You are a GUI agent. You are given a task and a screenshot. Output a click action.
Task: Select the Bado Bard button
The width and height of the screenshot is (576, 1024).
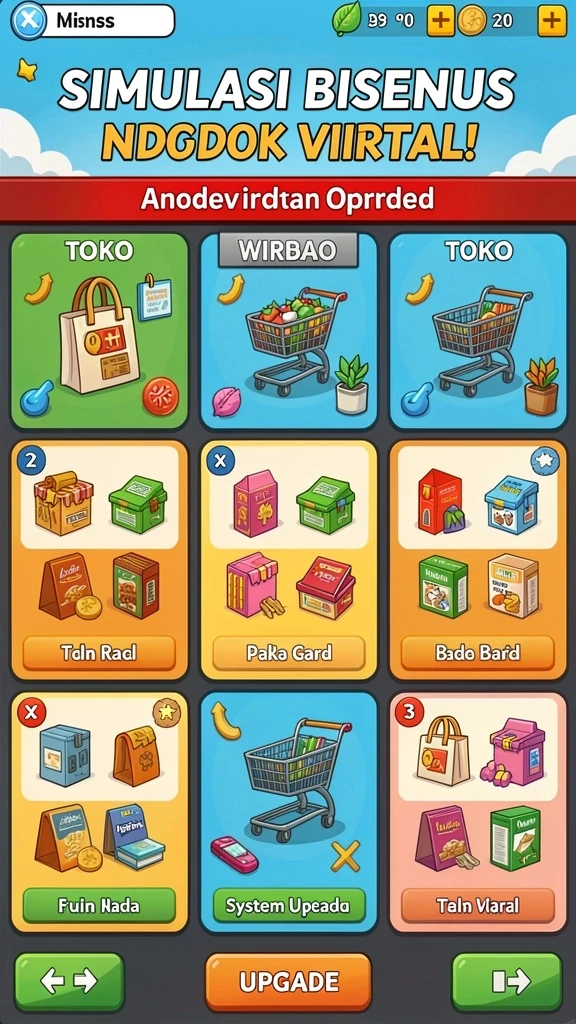(x=478, y=652)
